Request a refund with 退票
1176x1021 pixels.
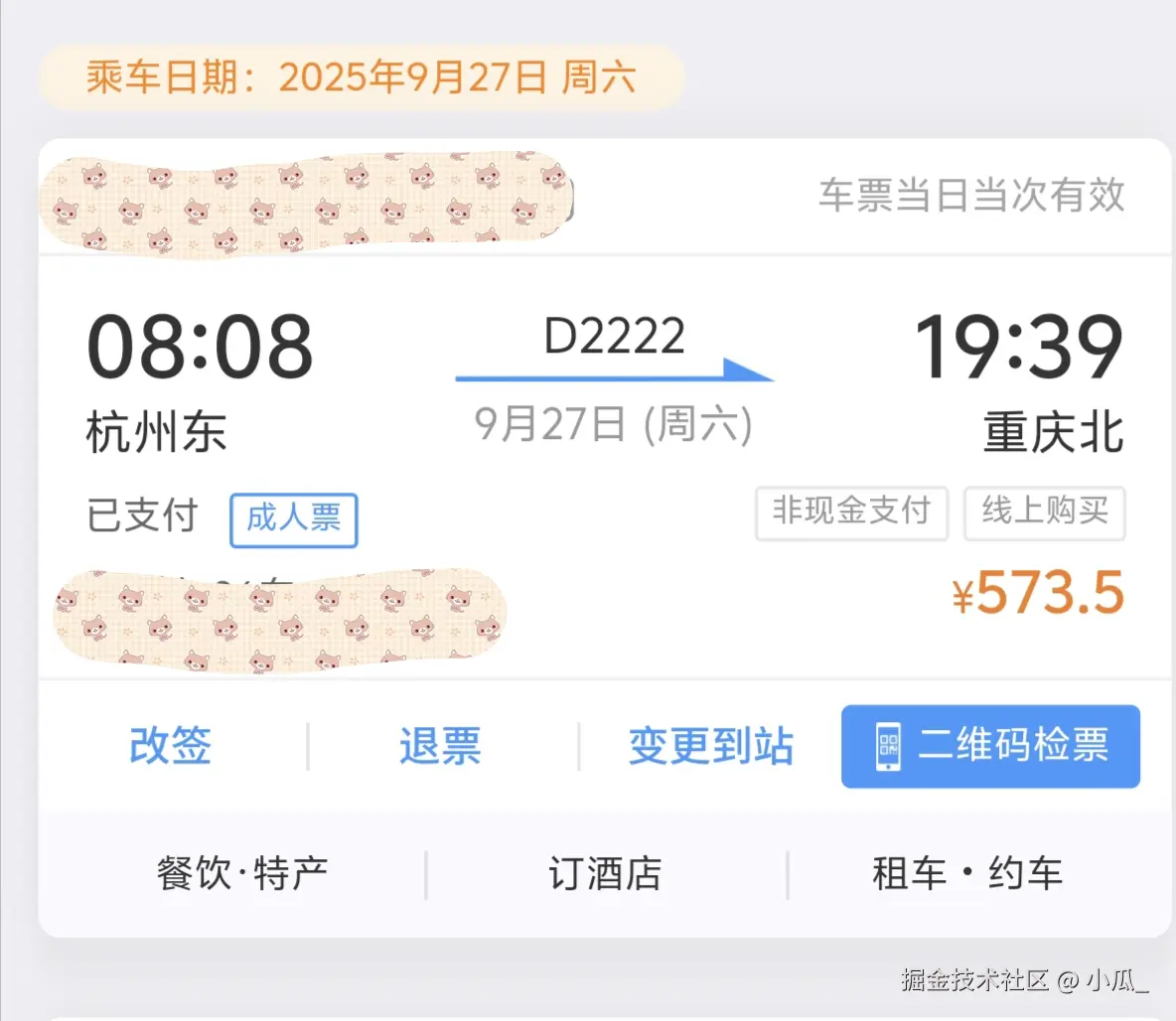440,746
